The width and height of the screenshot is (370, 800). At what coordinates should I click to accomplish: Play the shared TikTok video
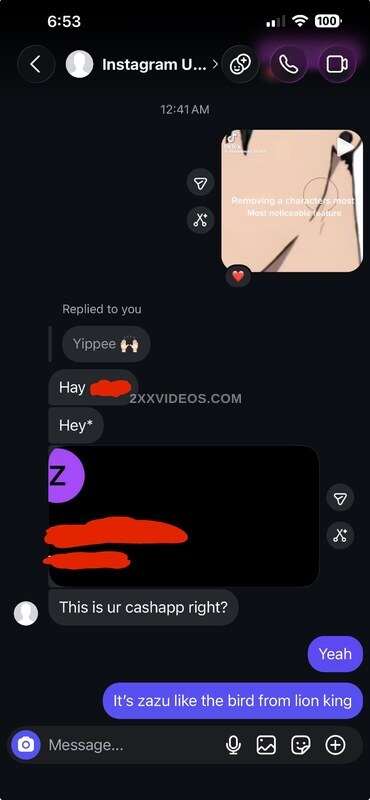(292, 201)
